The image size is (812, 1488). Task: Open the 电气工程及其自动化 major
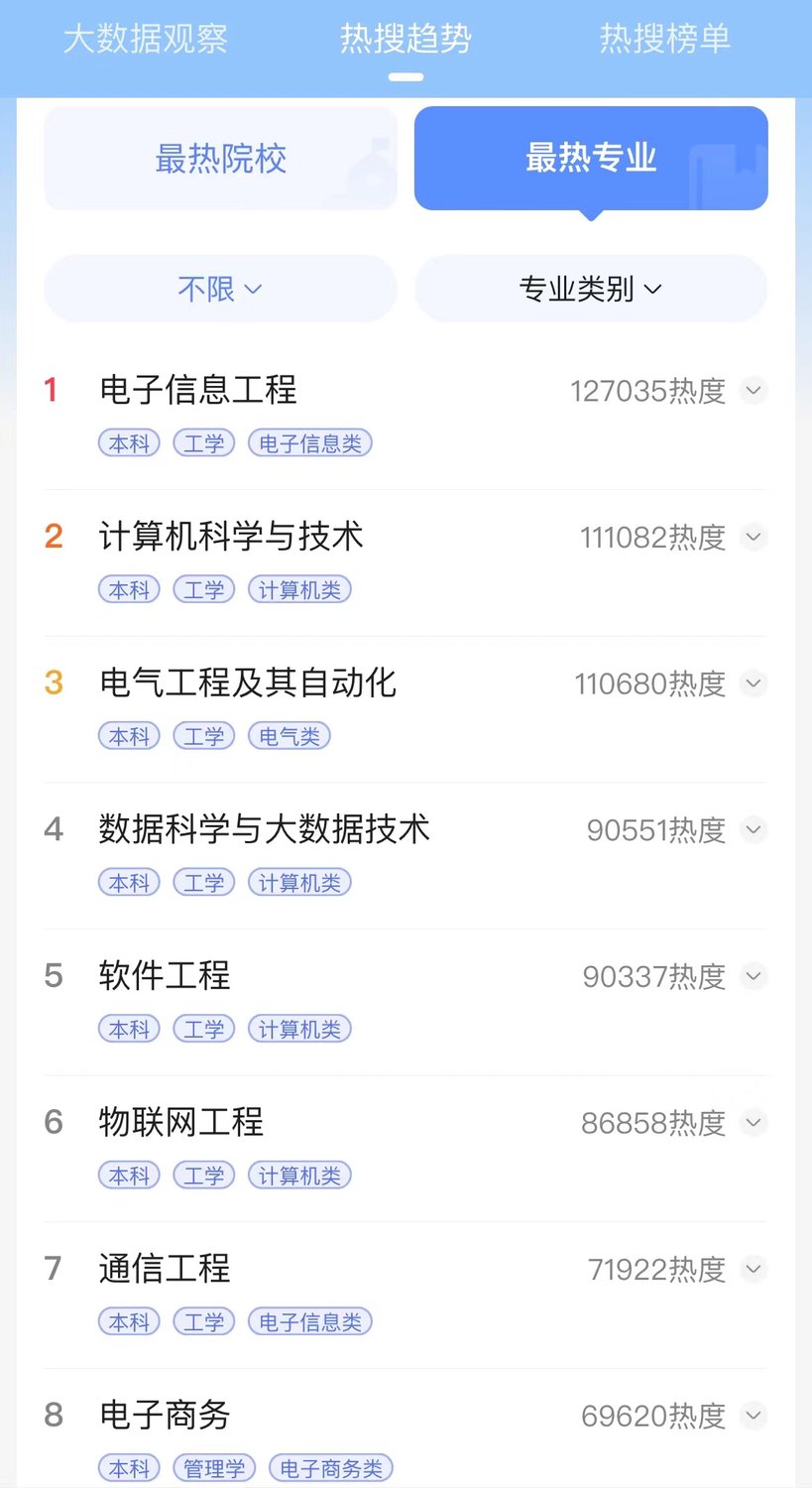click(406, 708)
